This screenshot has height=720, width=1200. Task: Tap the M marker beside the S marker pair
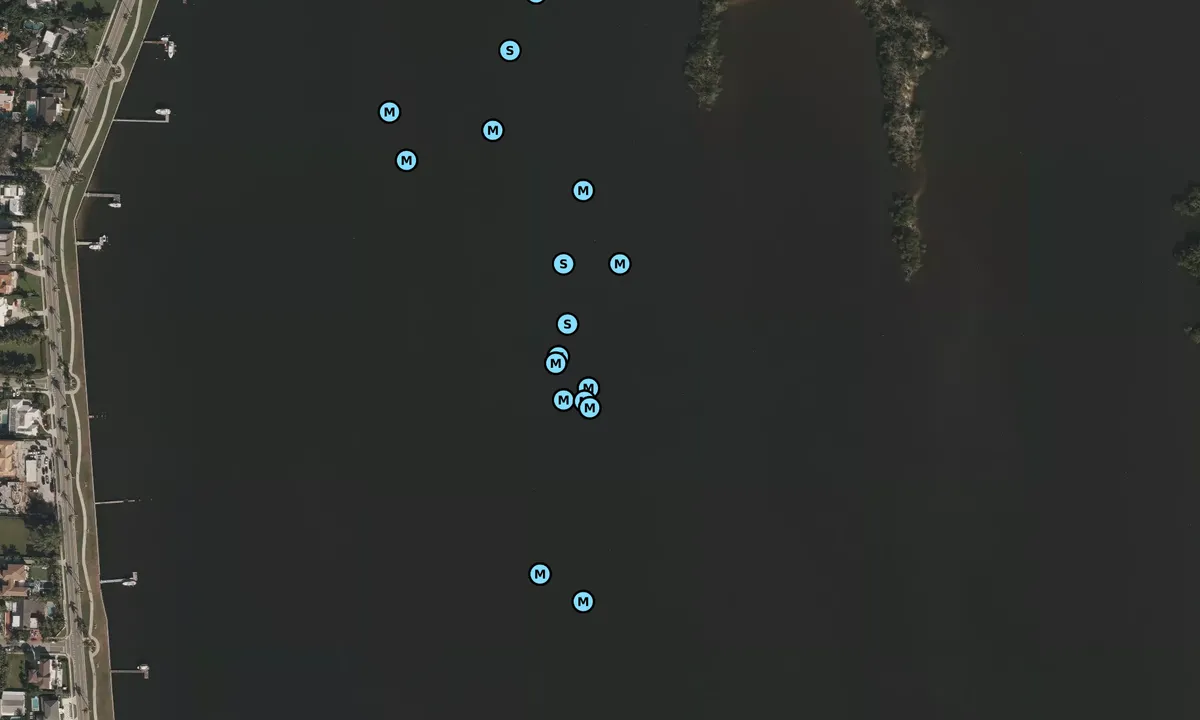click(619, 264)
